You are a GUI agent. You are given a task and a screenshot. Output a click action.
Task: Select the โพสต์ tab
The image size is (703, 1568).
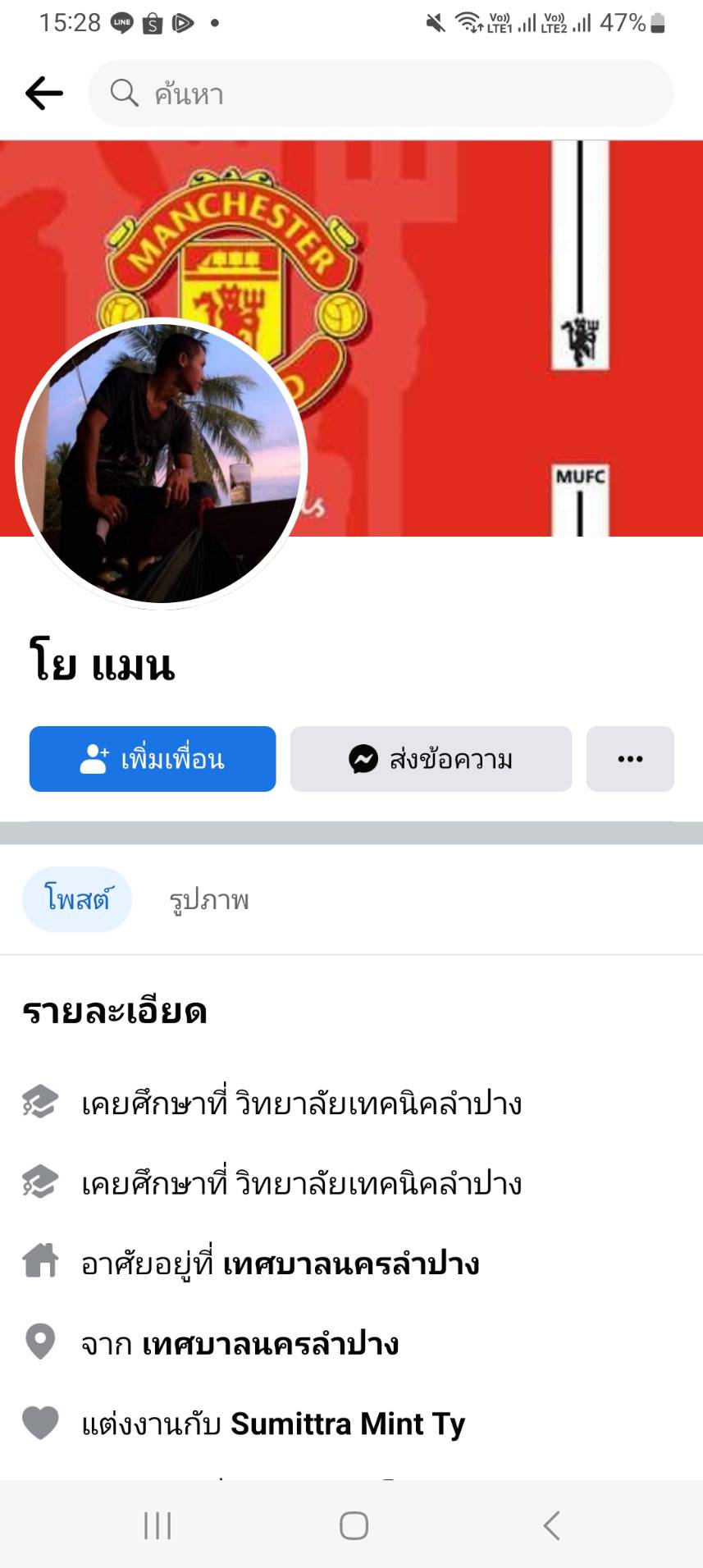click(77, 899)
